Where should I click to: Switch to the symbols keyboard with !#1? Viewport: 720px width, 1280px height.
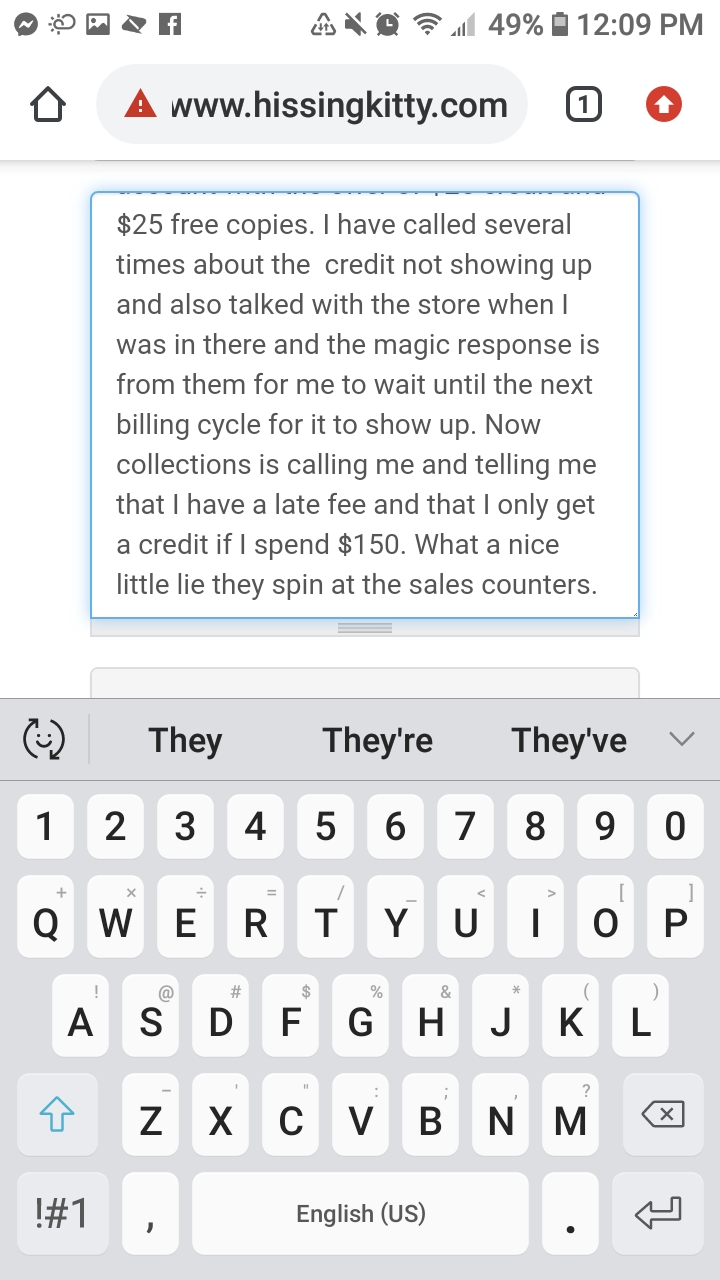point(62,1213)
